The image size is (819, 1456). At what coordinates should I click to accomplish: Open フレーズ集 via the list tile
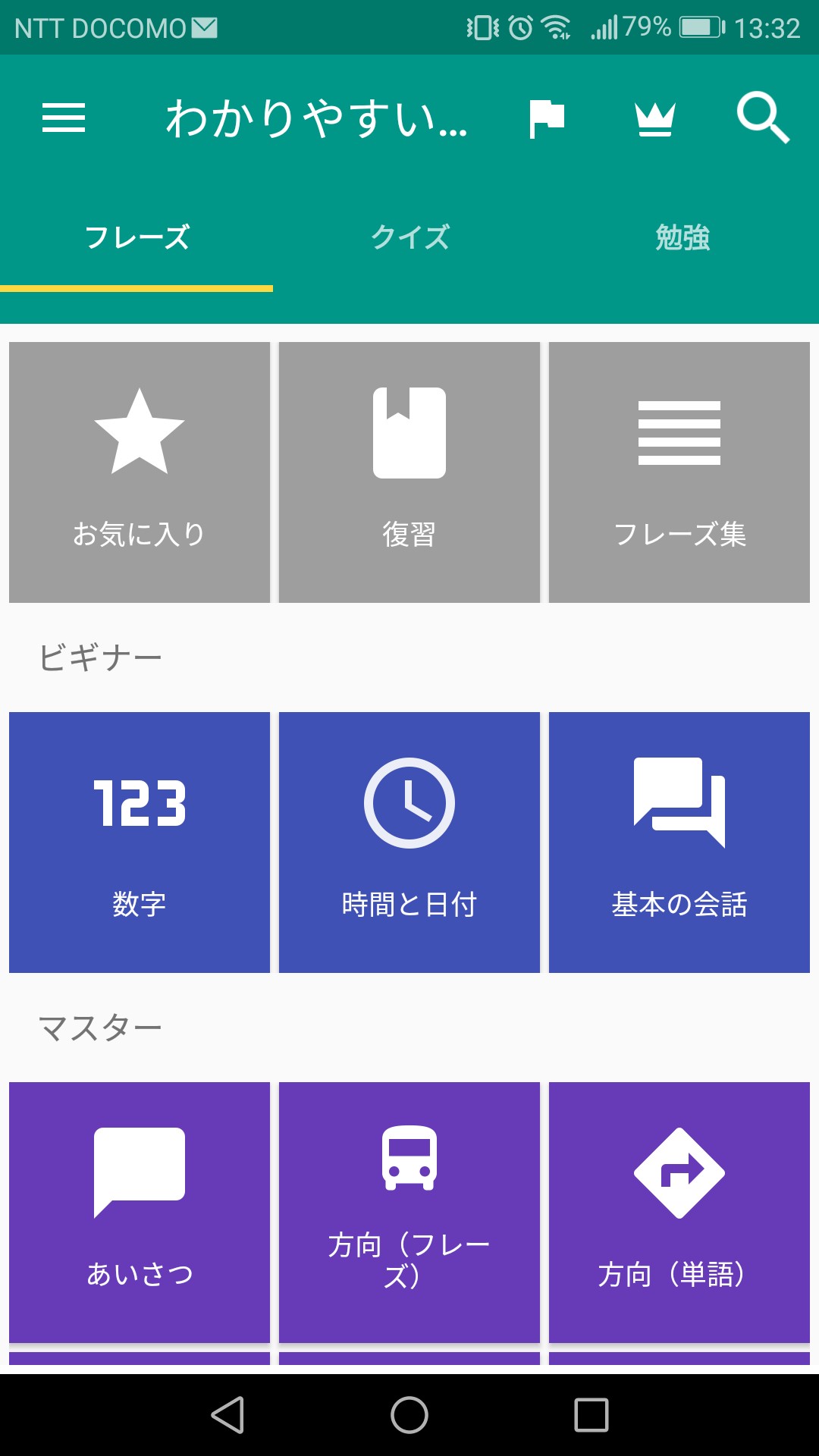click(679, 472)
